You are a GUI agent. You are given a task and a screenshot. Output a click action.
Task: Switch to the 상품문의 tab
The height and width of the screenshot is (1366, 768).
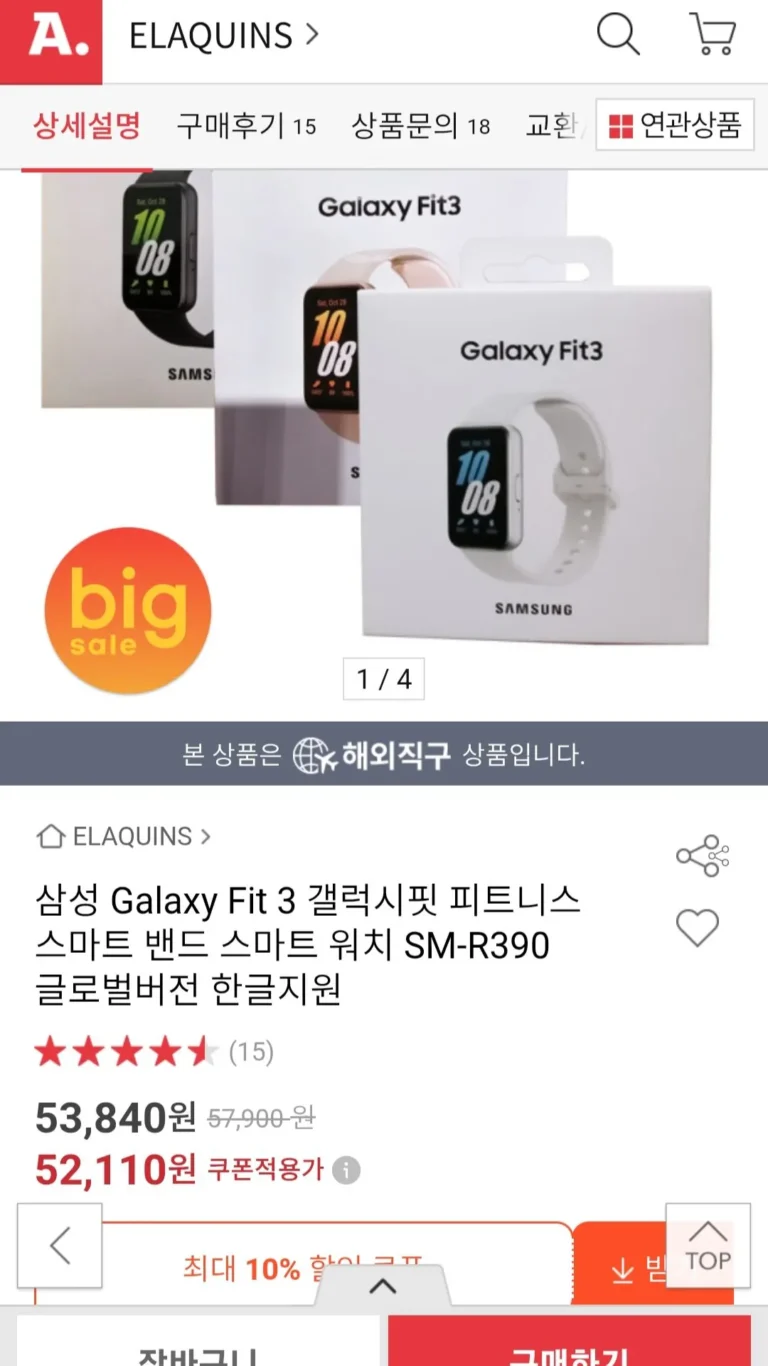420,126
